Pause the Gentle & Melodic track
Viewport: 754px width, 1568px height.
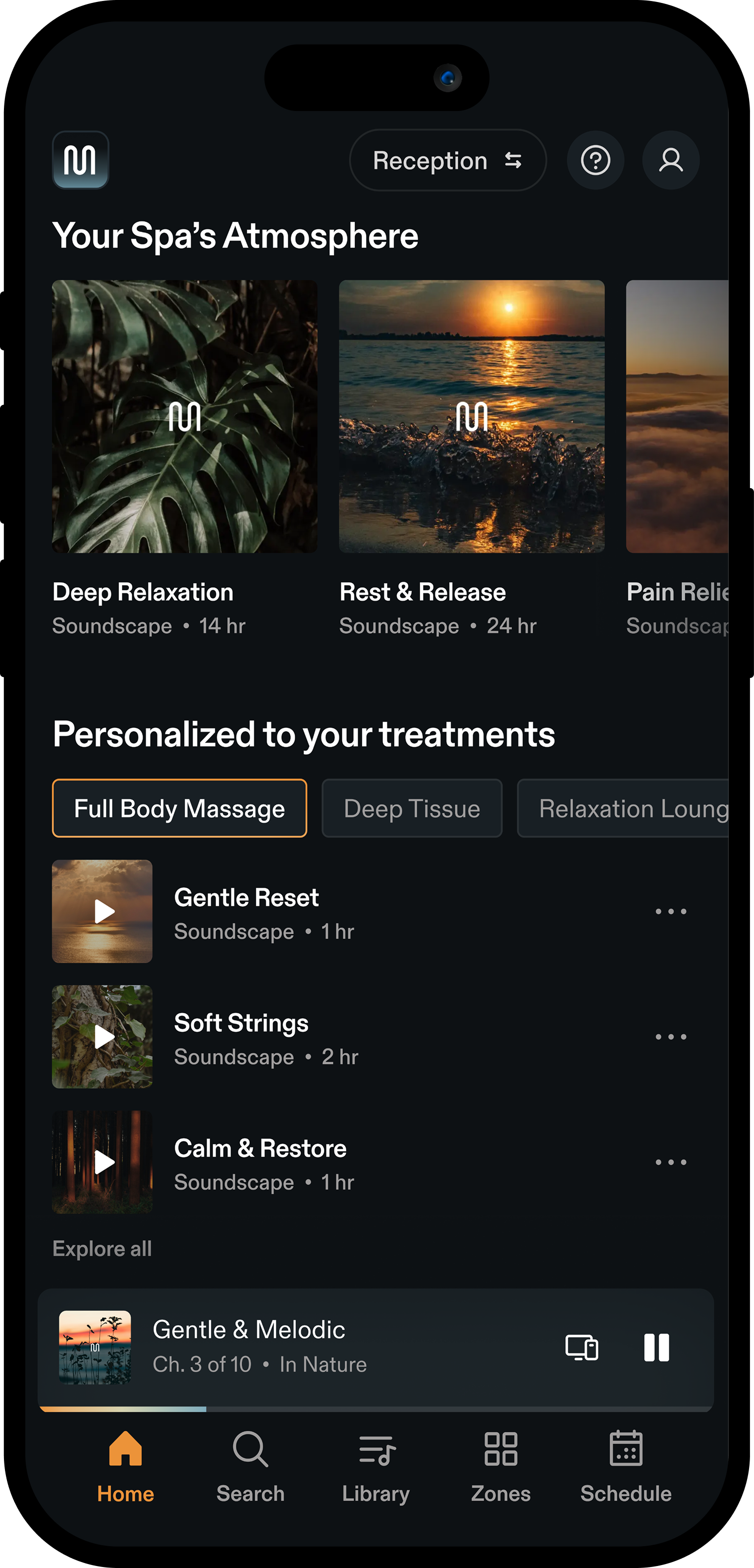point(656,1347)
